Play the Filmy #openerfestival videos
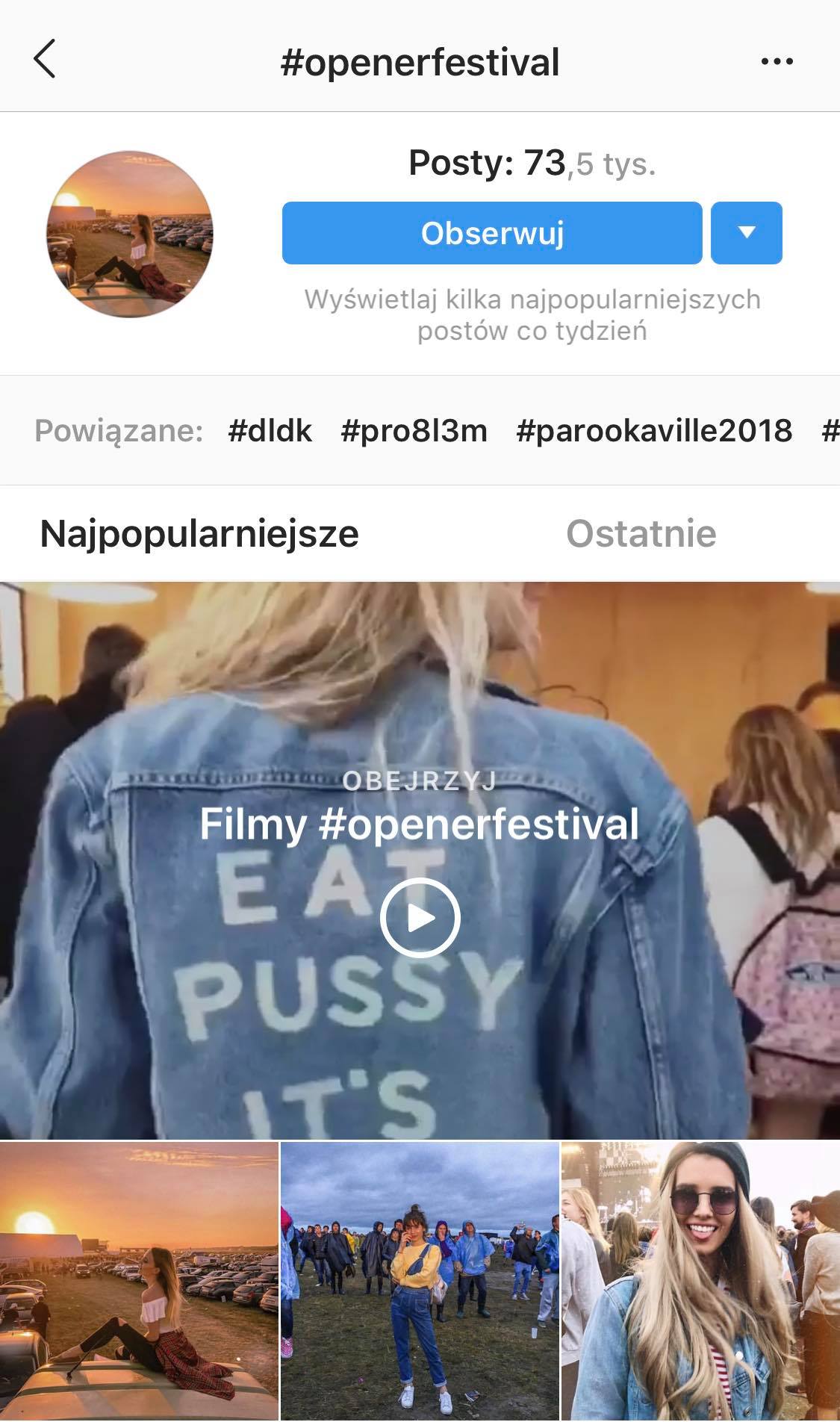Screen dimensions: 840x1422 (420, 918)
